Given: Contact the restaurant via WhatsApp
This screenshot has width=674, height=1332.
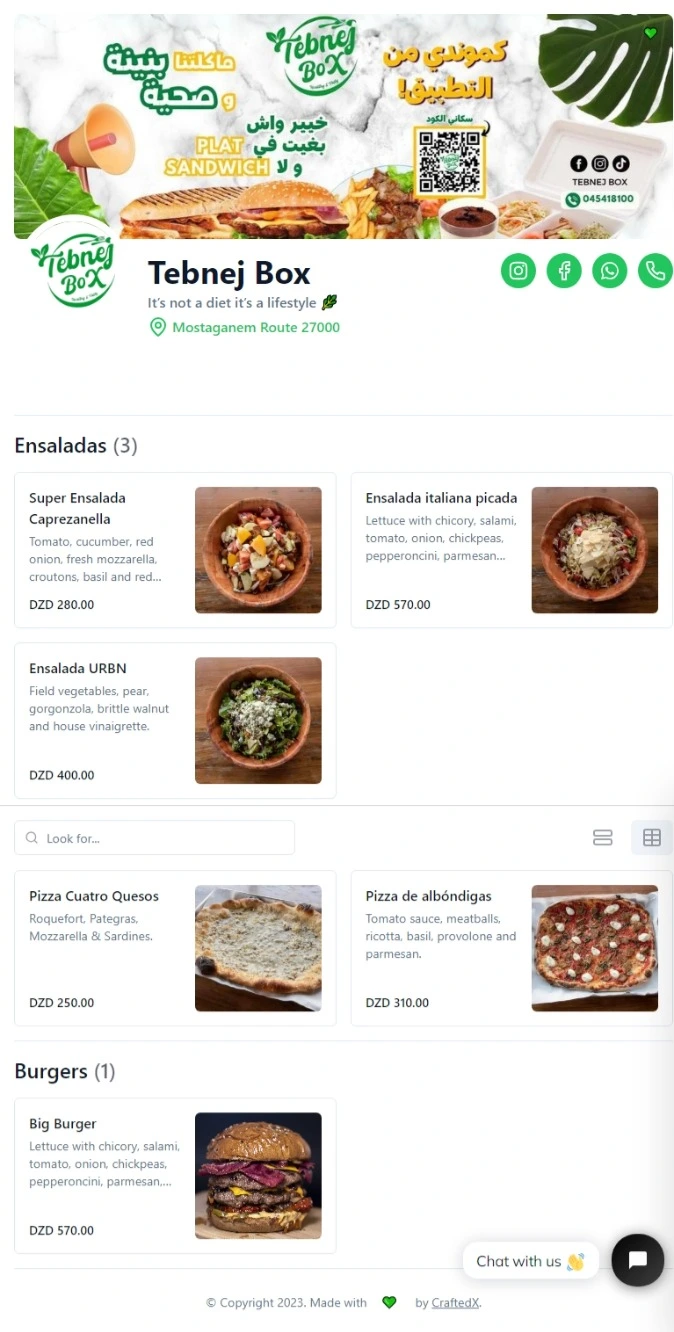Looking at the screenshot, I should (x=610, y=270).
